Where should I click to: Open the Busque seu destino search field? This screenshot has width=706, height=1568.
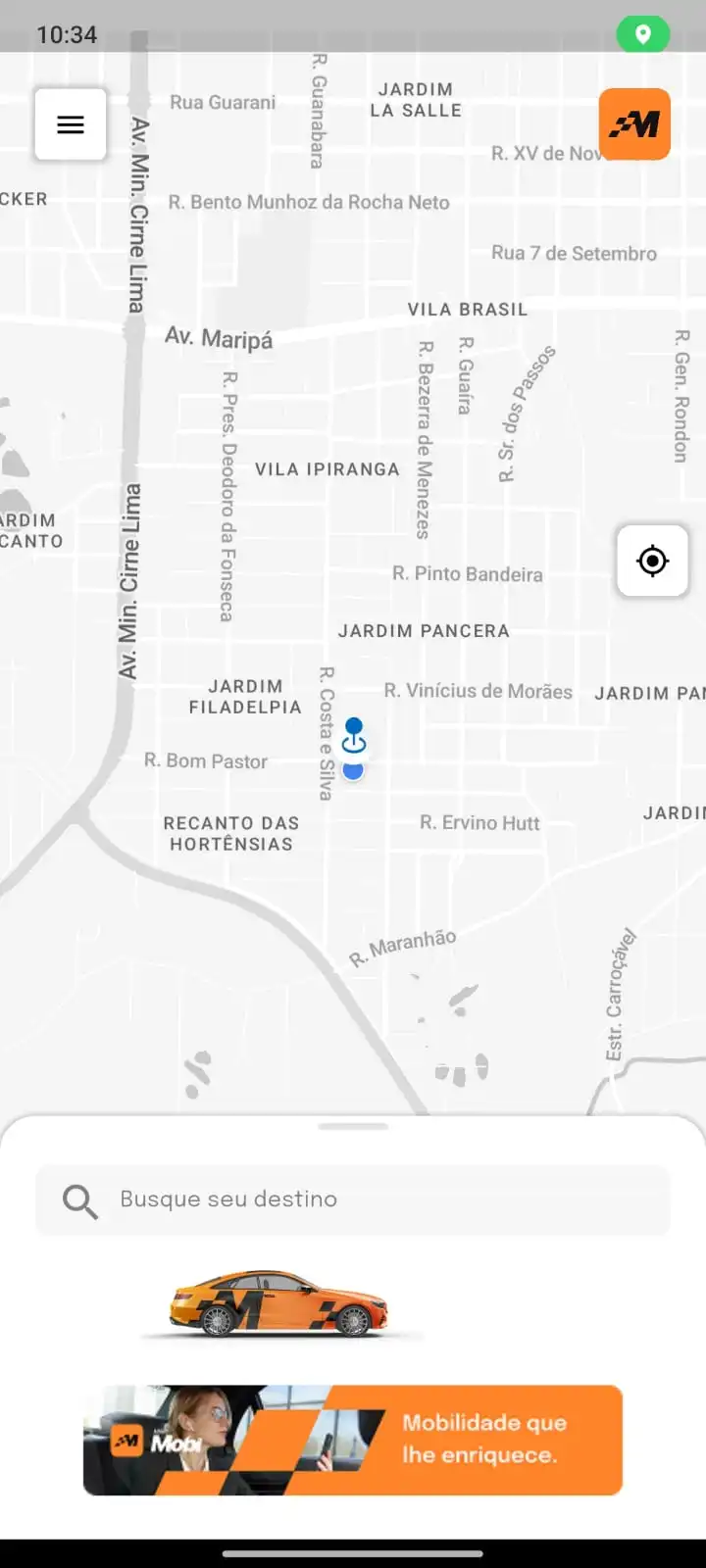point(353,1200)
